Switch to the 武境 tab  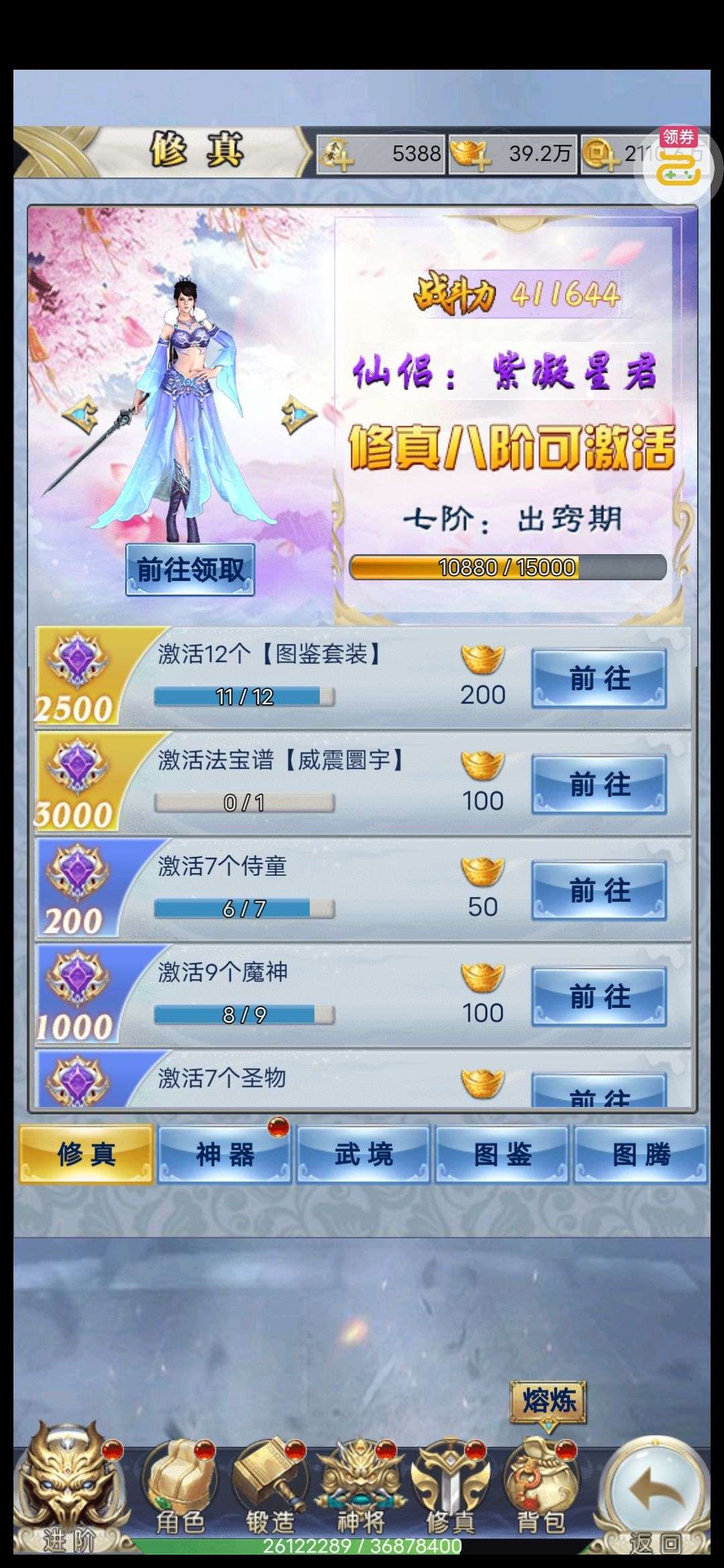363,1155
